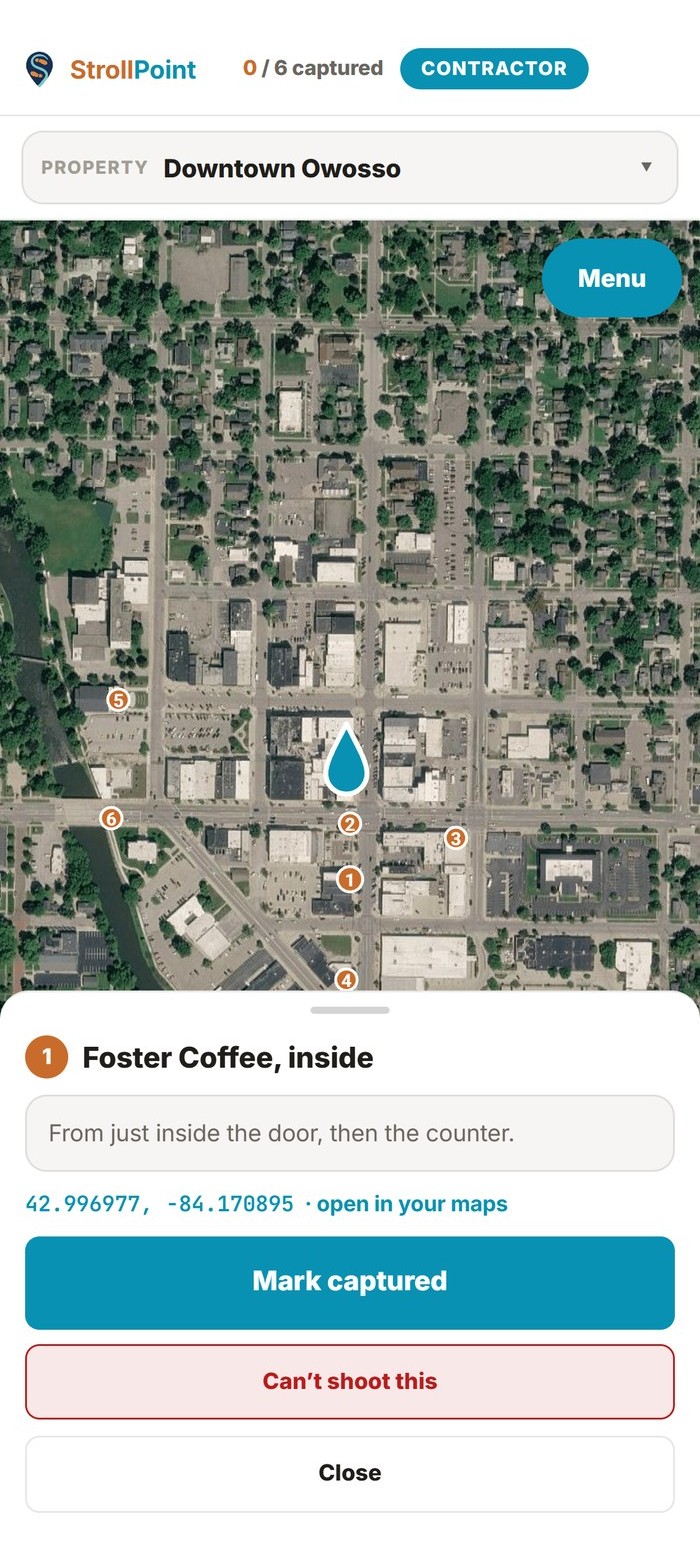Image resolution: width=700 pixels, height=1562 pixels.
Task: Tap the bottom sheet drag handle
Action: tap(349, 1010)
